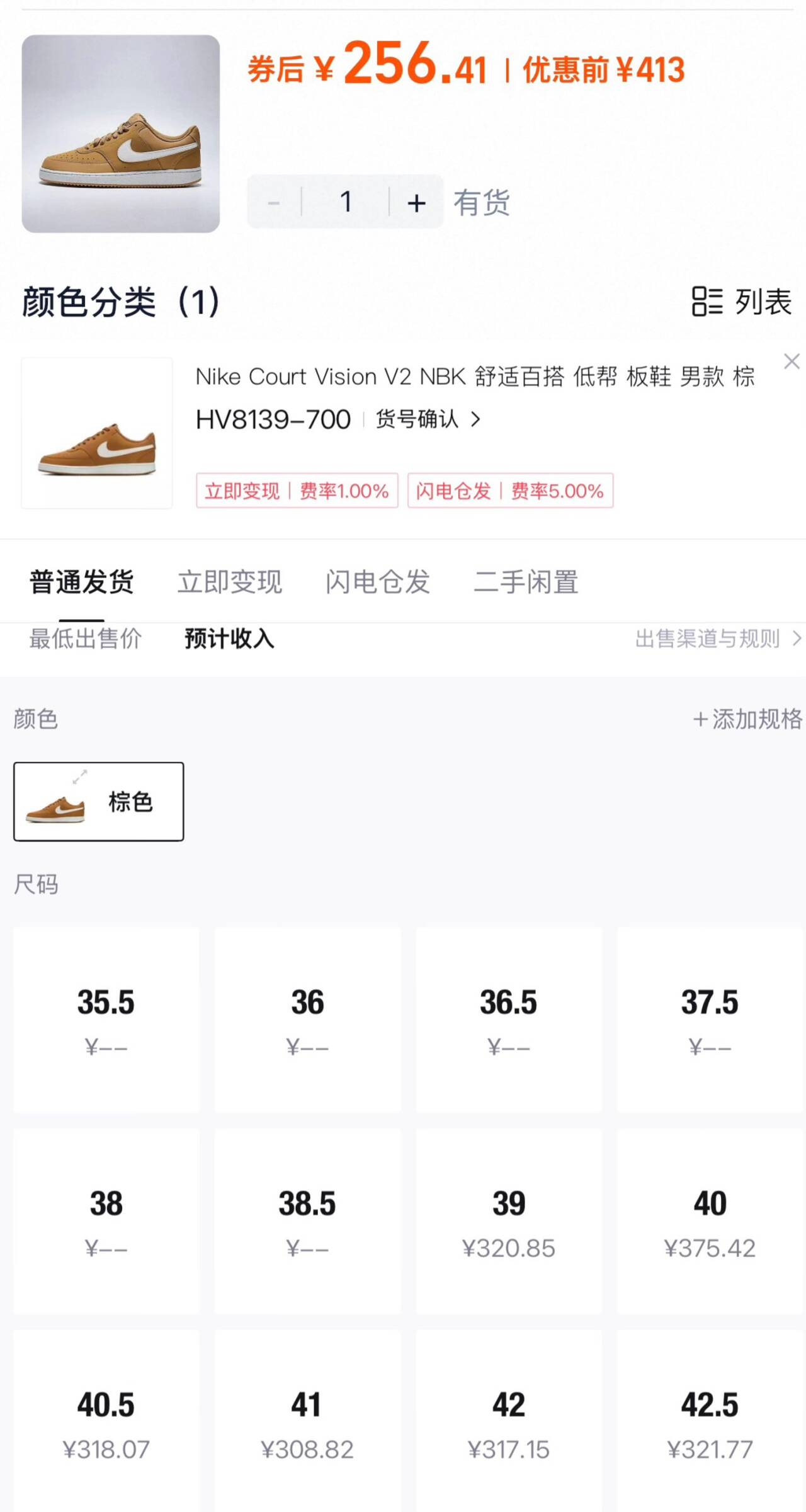Switch to the 二手闲置 tab
Image resolution: width=806 pixels, height=1512 pixels.
point(526,581)
